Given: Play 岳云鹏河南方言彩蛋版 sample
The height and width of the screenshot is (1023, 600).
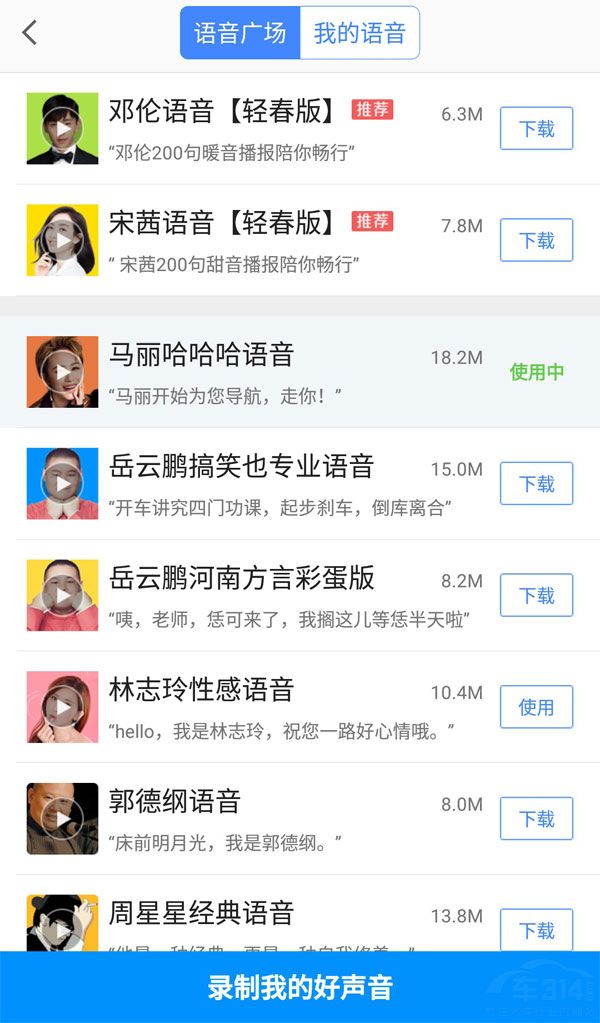Looking at the screenshot, I should 62,596.
